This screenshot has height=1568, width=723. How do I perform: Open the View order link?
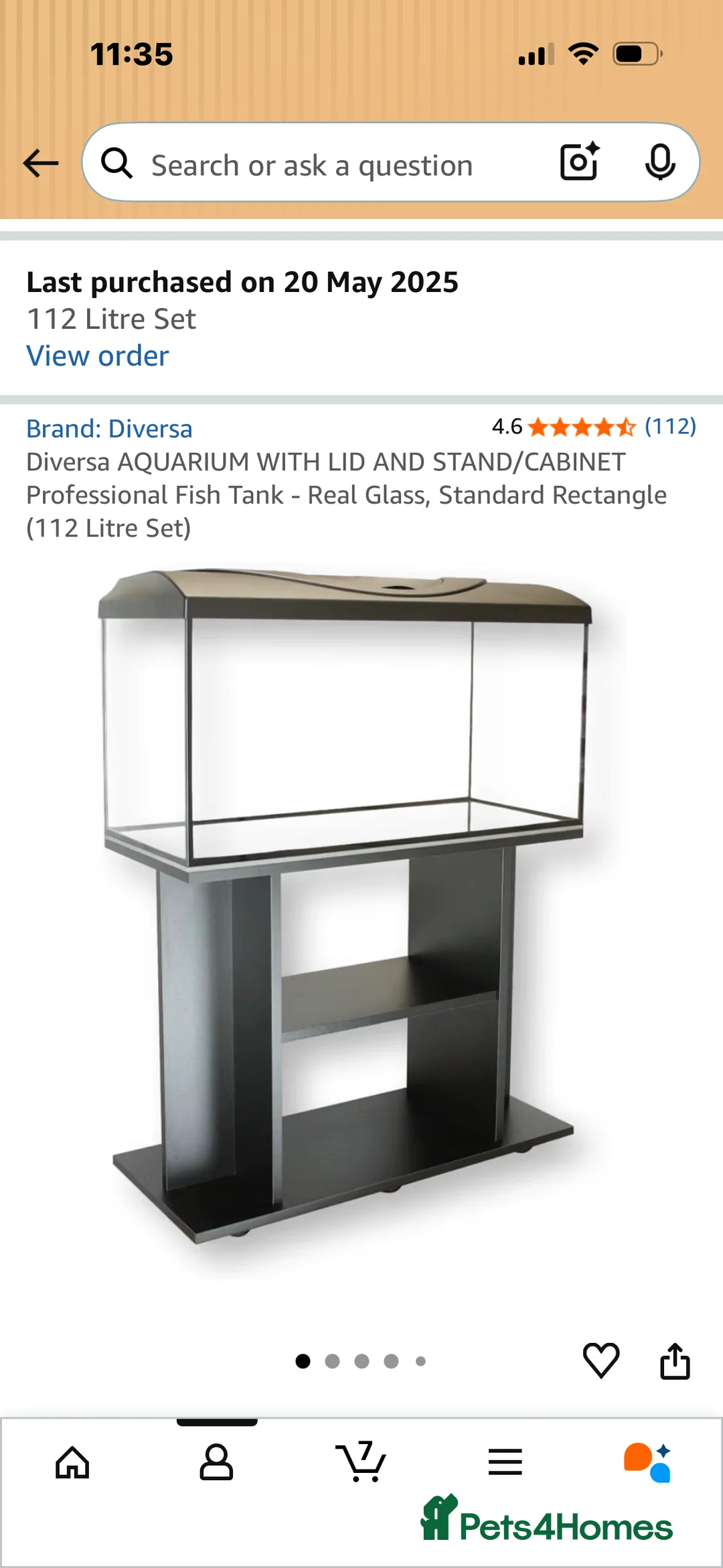pyautogui.click(x=98, y=356)
